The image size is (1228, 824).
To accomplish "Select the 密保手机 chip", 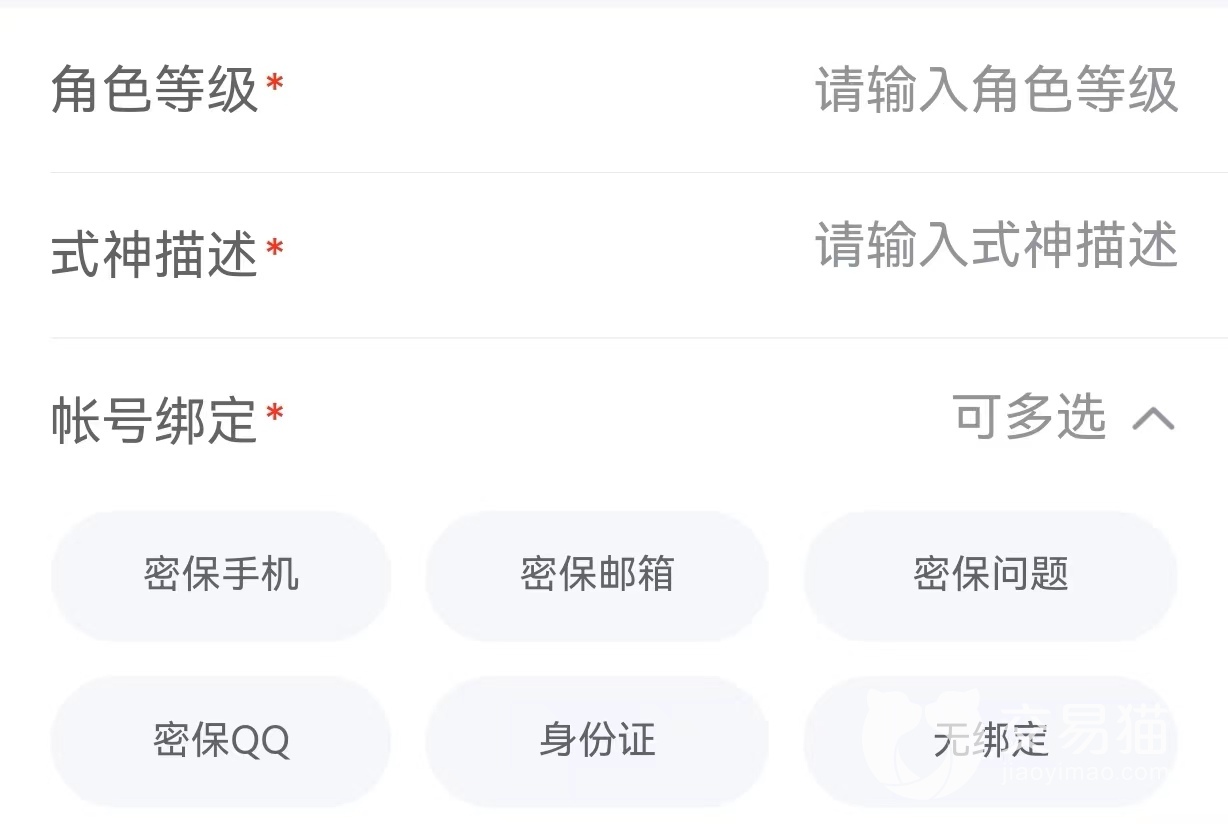I will [221, 576].
